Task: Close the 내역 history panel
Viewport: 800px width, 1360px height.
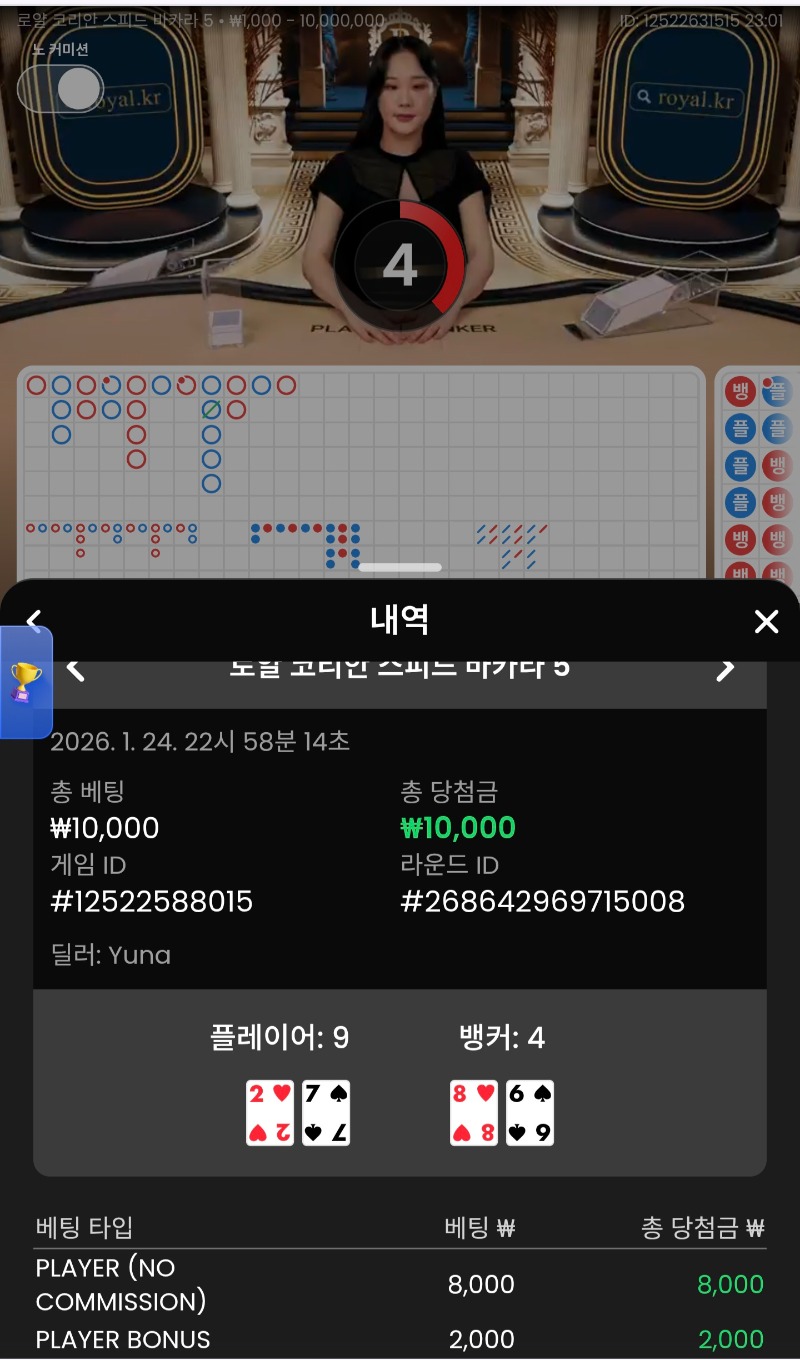Action: coord(766,622)
